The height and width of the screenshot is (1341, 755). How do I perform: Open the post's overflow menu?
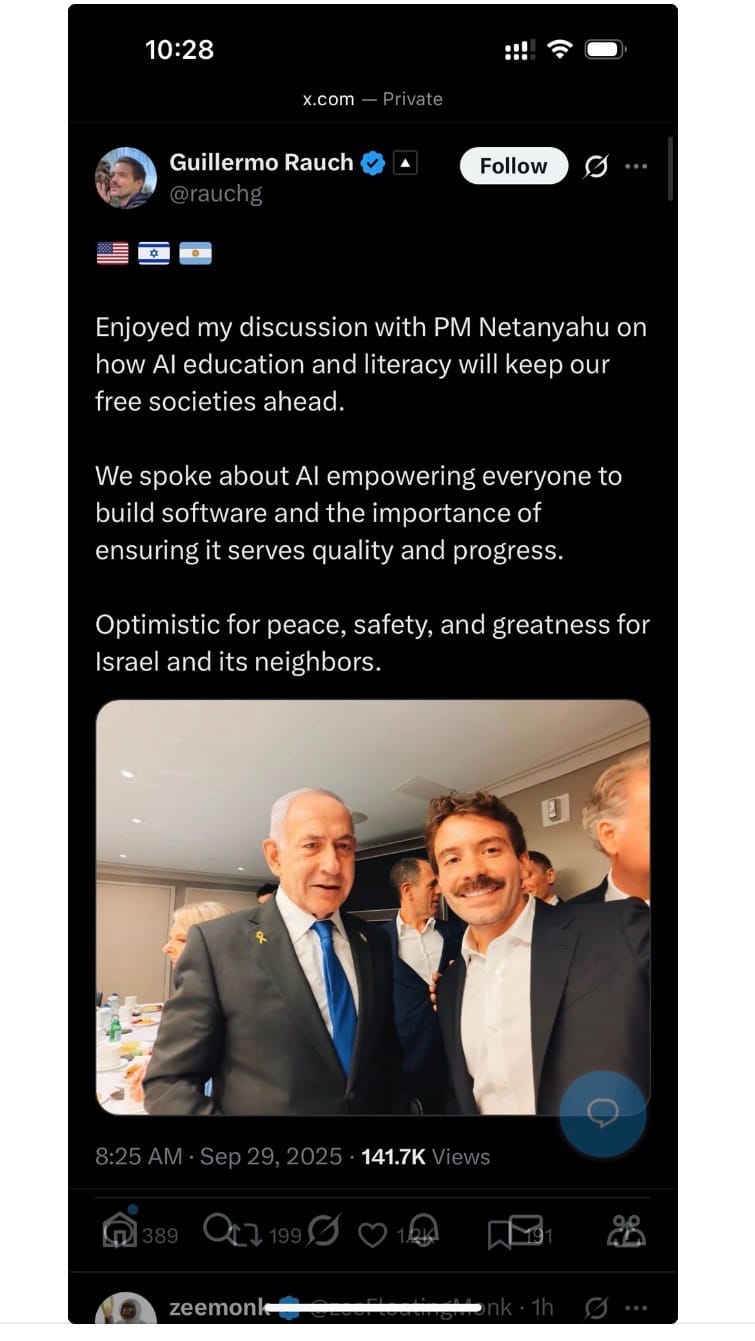(x=636, y=166)
